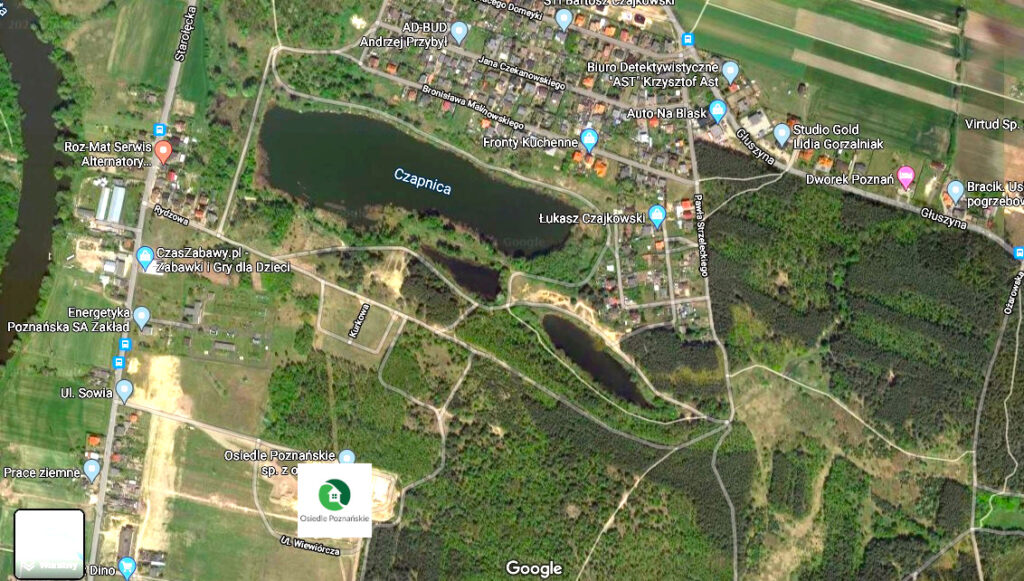
Task: Select the AD-BUD Andrzej Przybył marker
Action: 459,32
